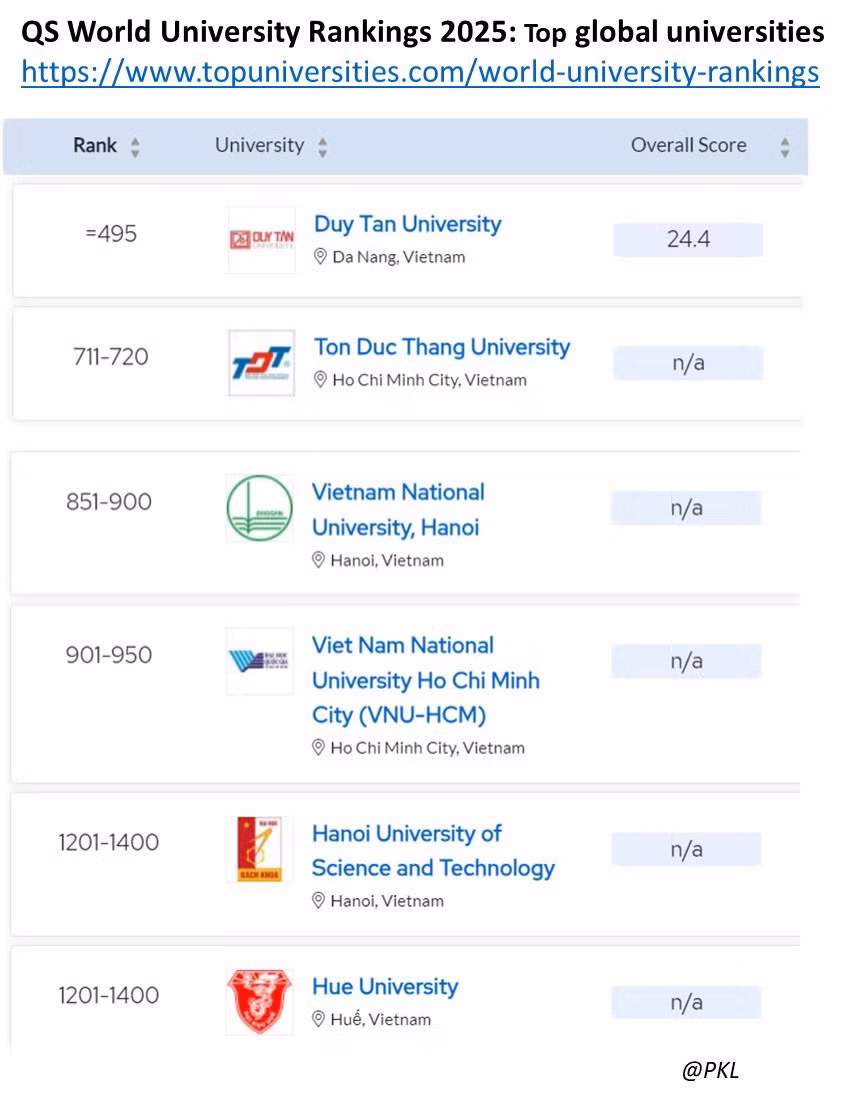
Task: Expand the University column header chevrons
Action: click(322, 145)
